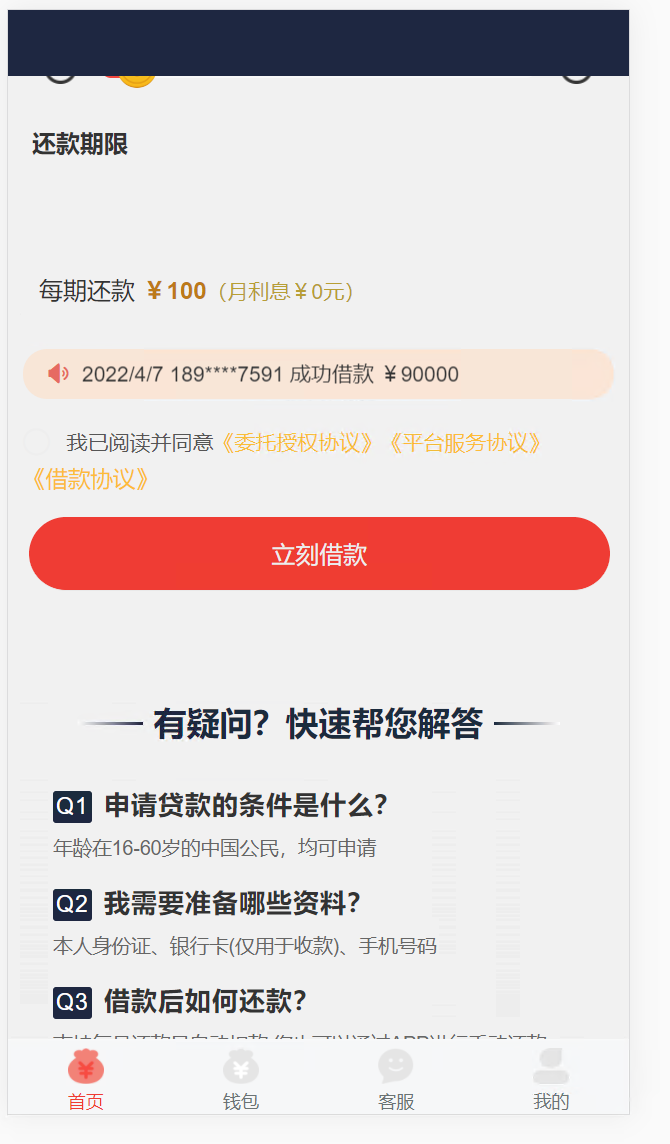This screenshot has height=1144, width=670.
Task: Open the 委托授权协议 link
Action: click(x=299, y=443)
